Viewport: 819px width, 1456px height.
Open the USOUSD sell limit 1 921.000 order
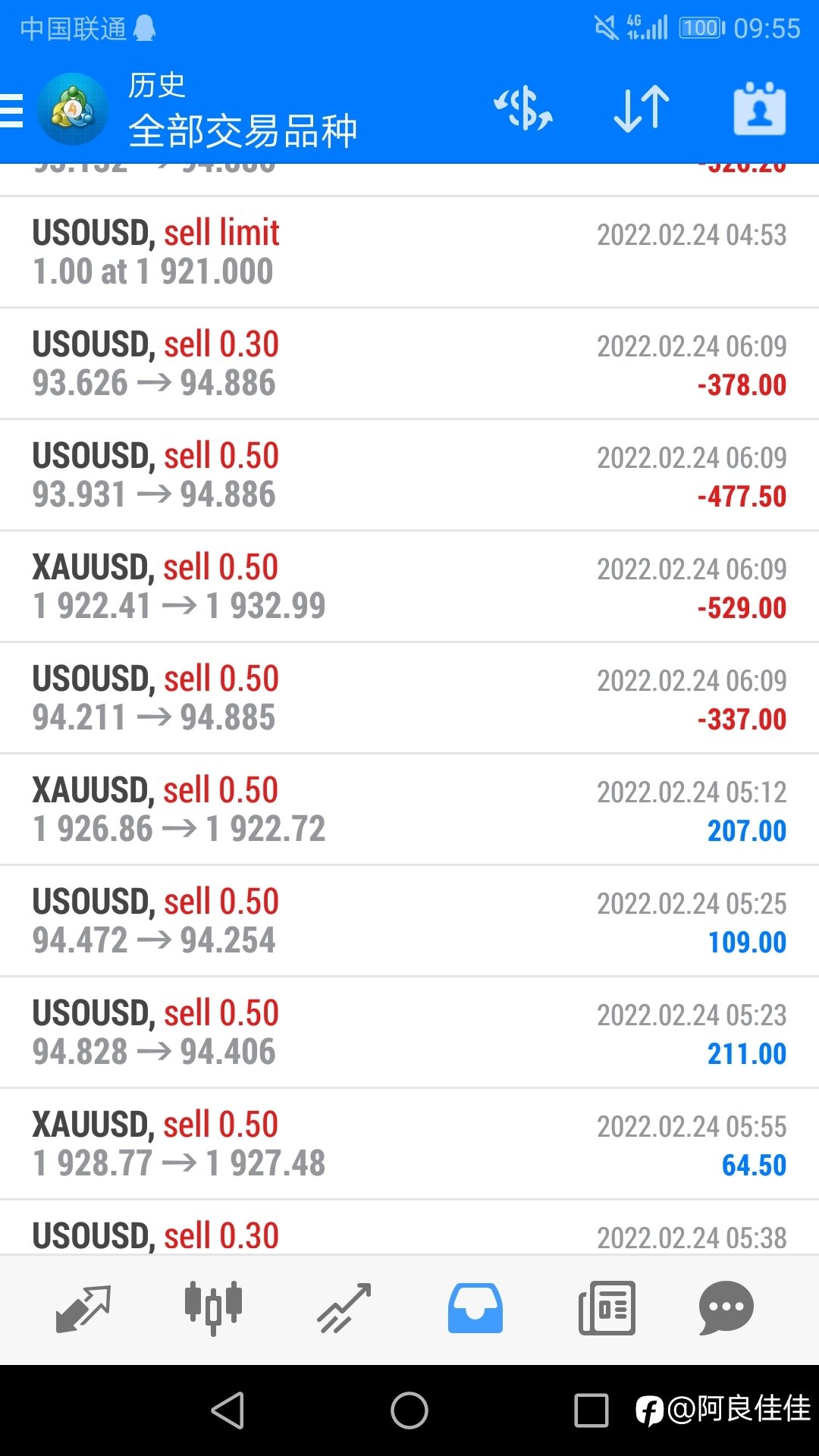(x=409, y=253)
